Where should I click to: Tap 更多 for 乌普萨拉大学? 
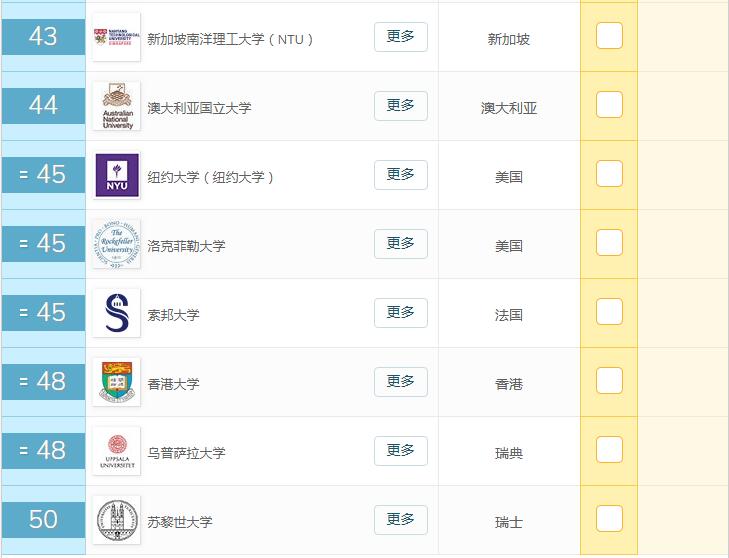[401, 451]
